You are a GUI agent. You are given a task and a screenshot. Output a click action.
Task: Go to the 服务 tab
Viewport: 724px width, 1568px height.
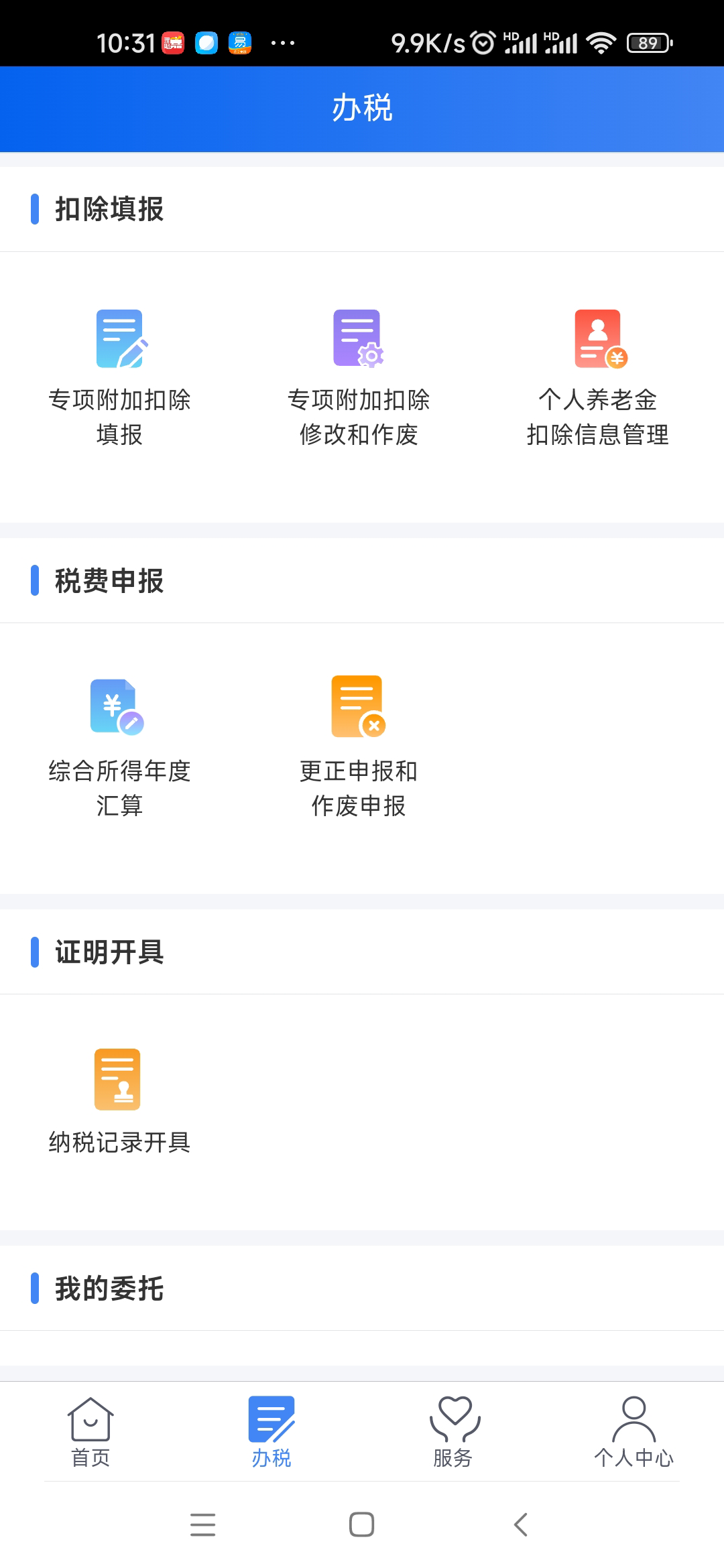[453, 1431]
